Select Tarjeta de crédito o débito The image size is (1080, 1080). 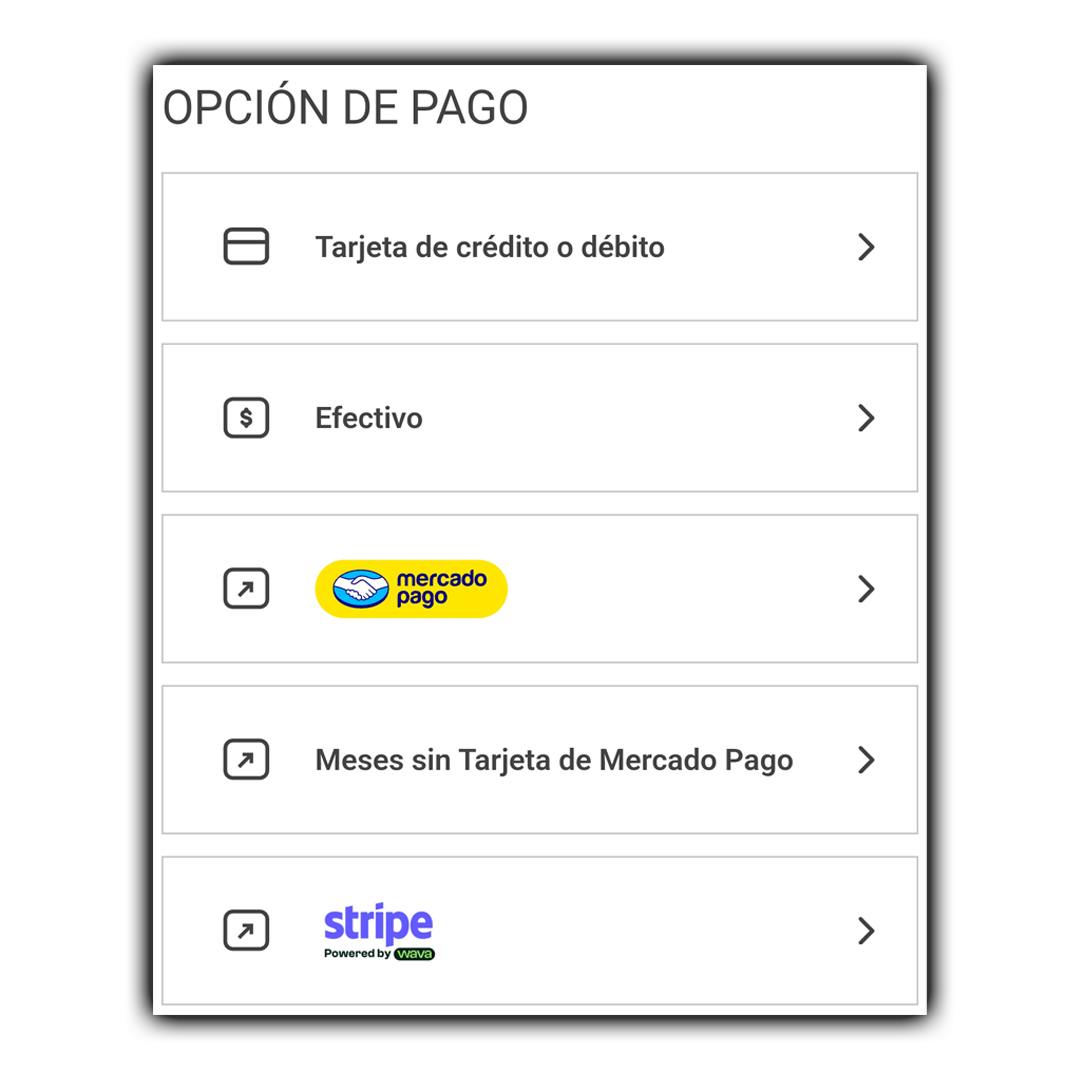[539, 247]
